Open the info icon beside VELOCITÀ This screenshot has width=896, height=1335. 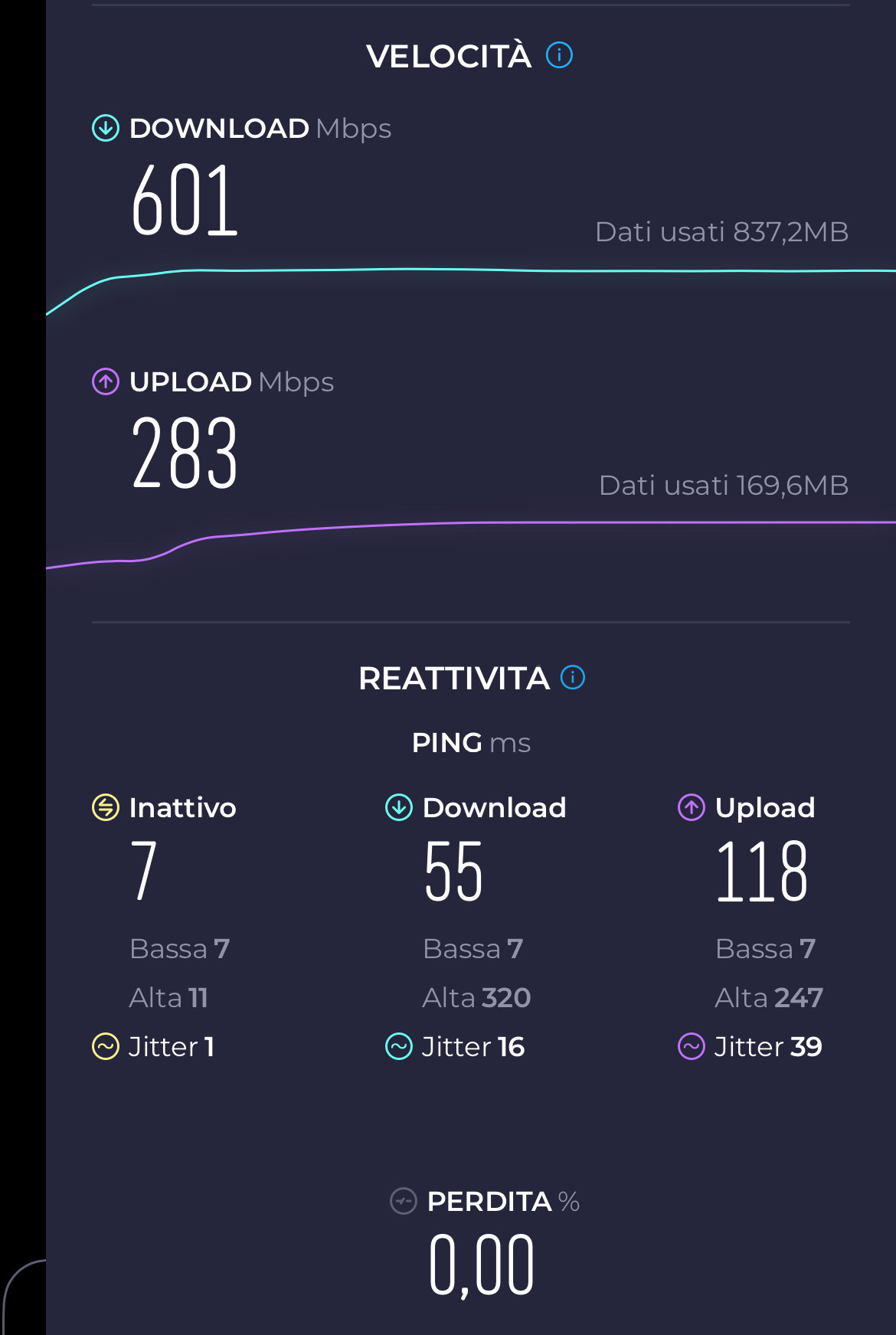click(559, 55)
